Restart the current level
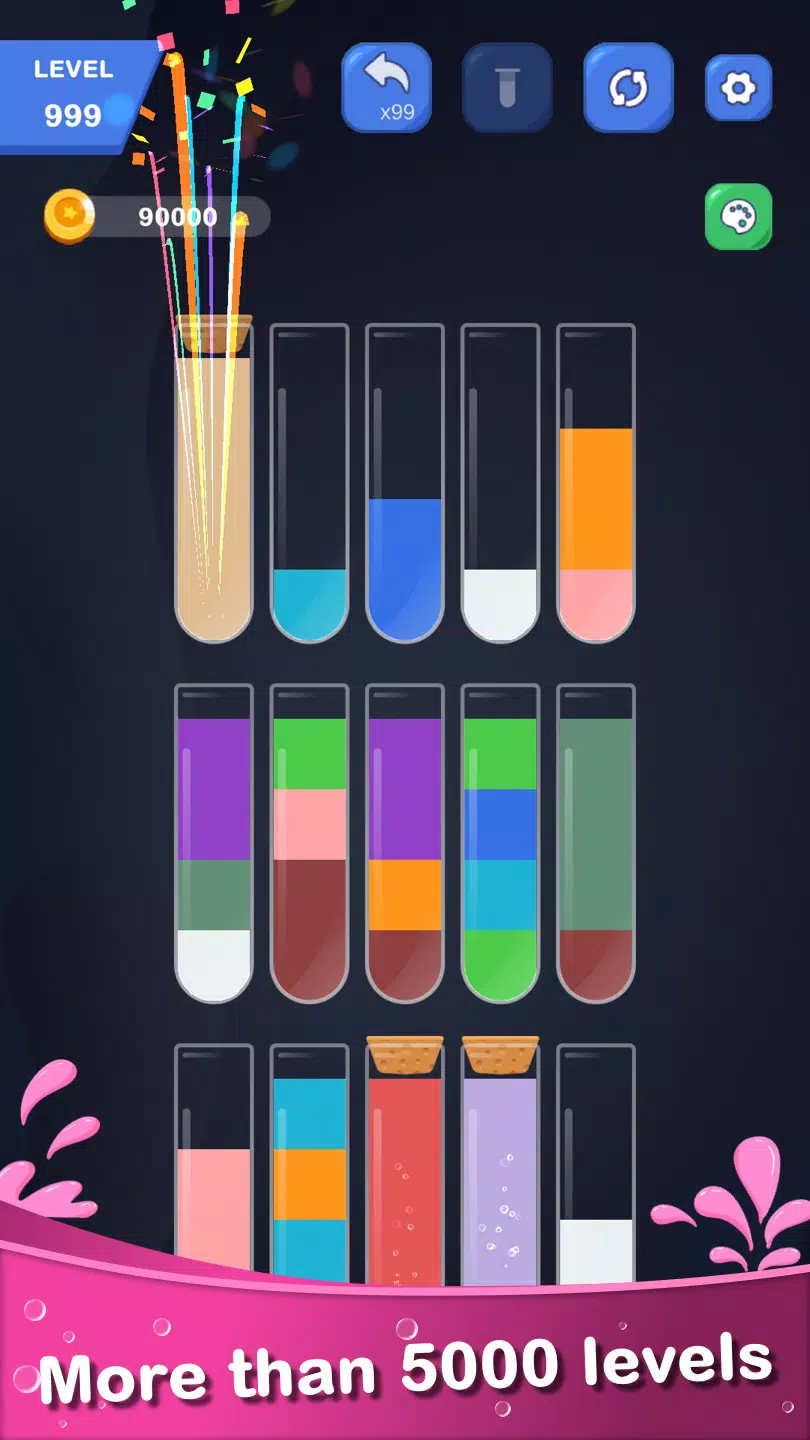 point(628,88)
